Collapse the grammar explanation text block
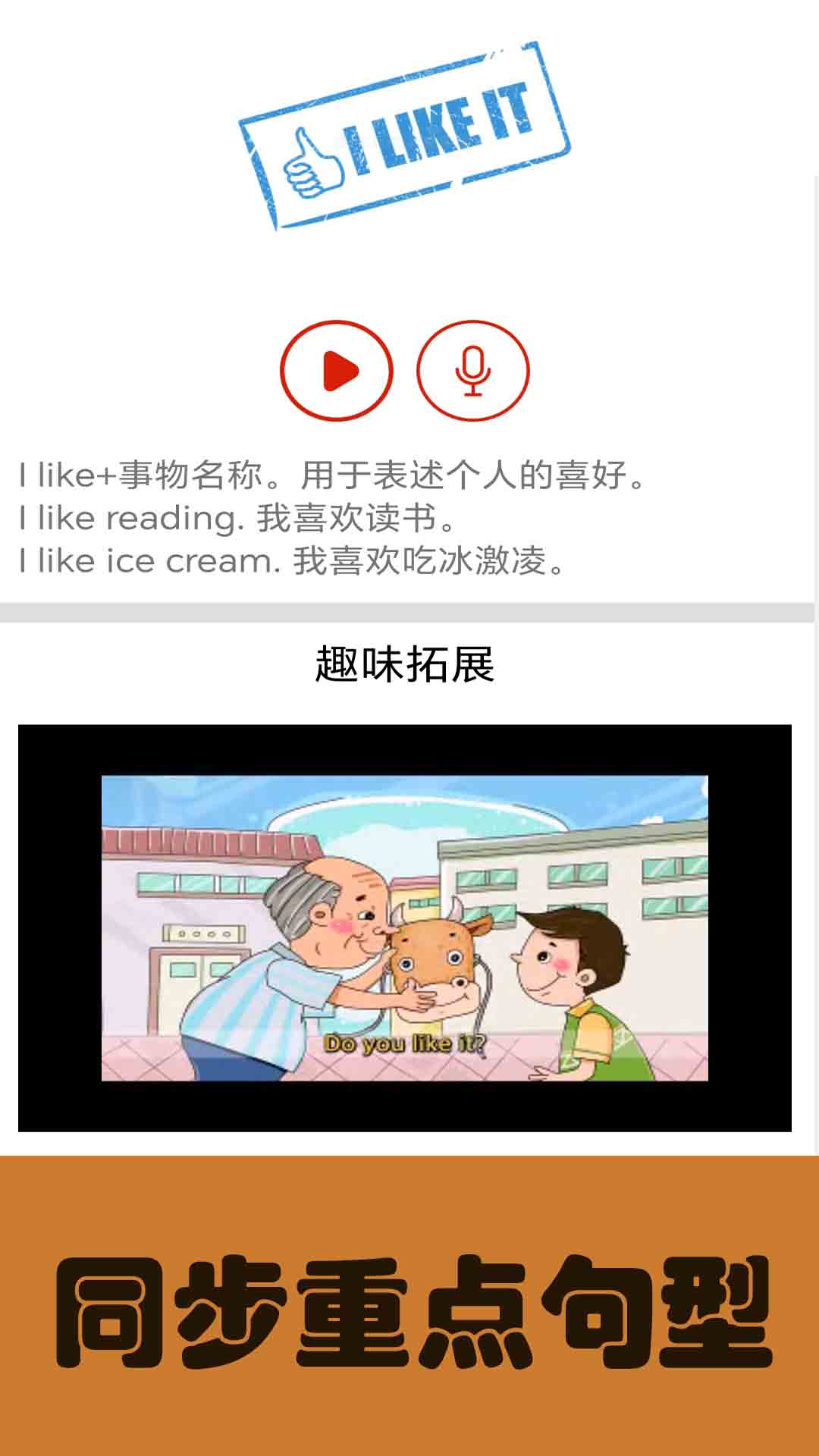Screen dimensions: 819x1456 [x=334, y=519]
